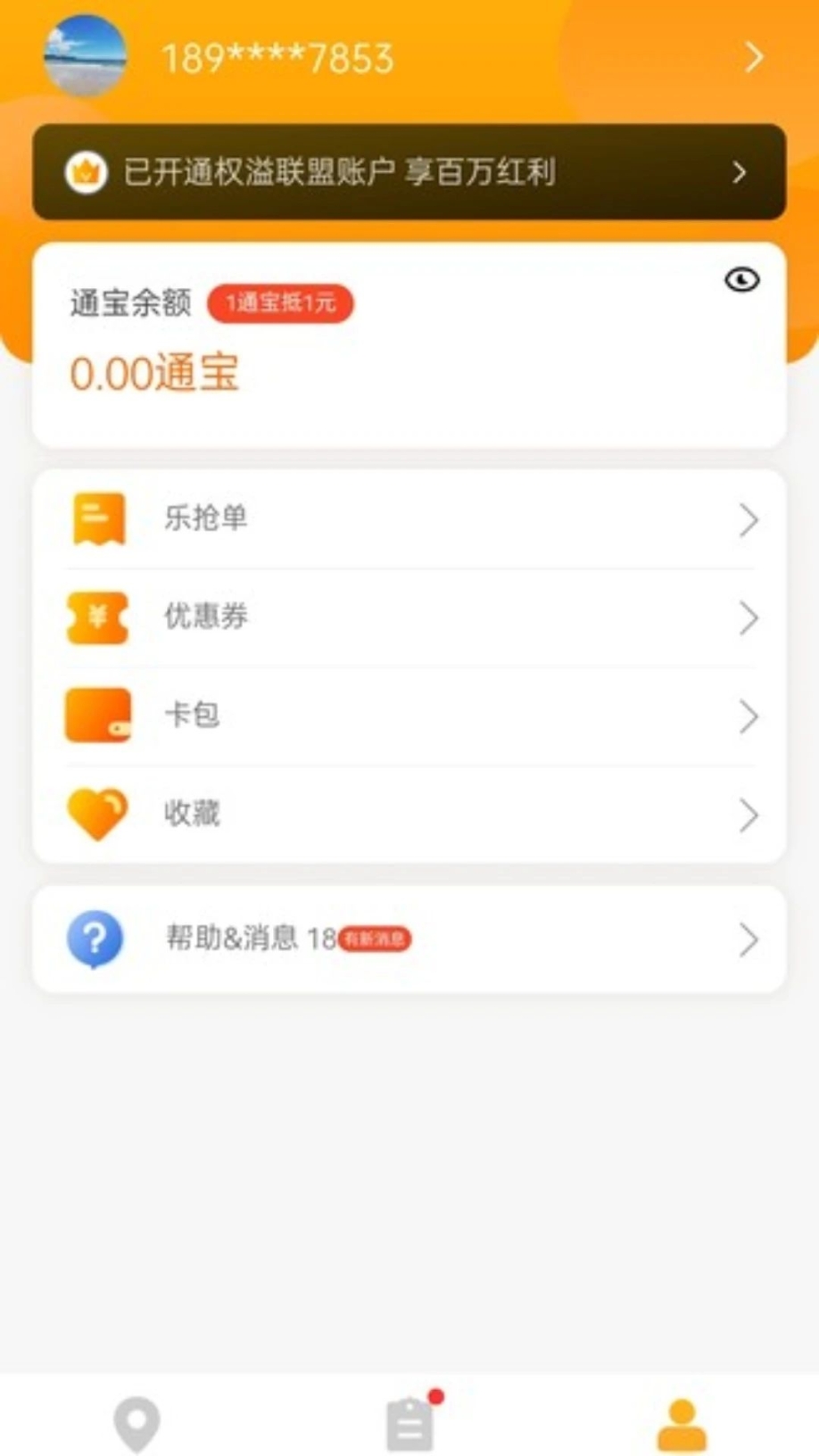This screenshot has width=819, height=1456.
Task: Open the profile avatar picture
Action: pyautogui.click(x=85, y=55)
